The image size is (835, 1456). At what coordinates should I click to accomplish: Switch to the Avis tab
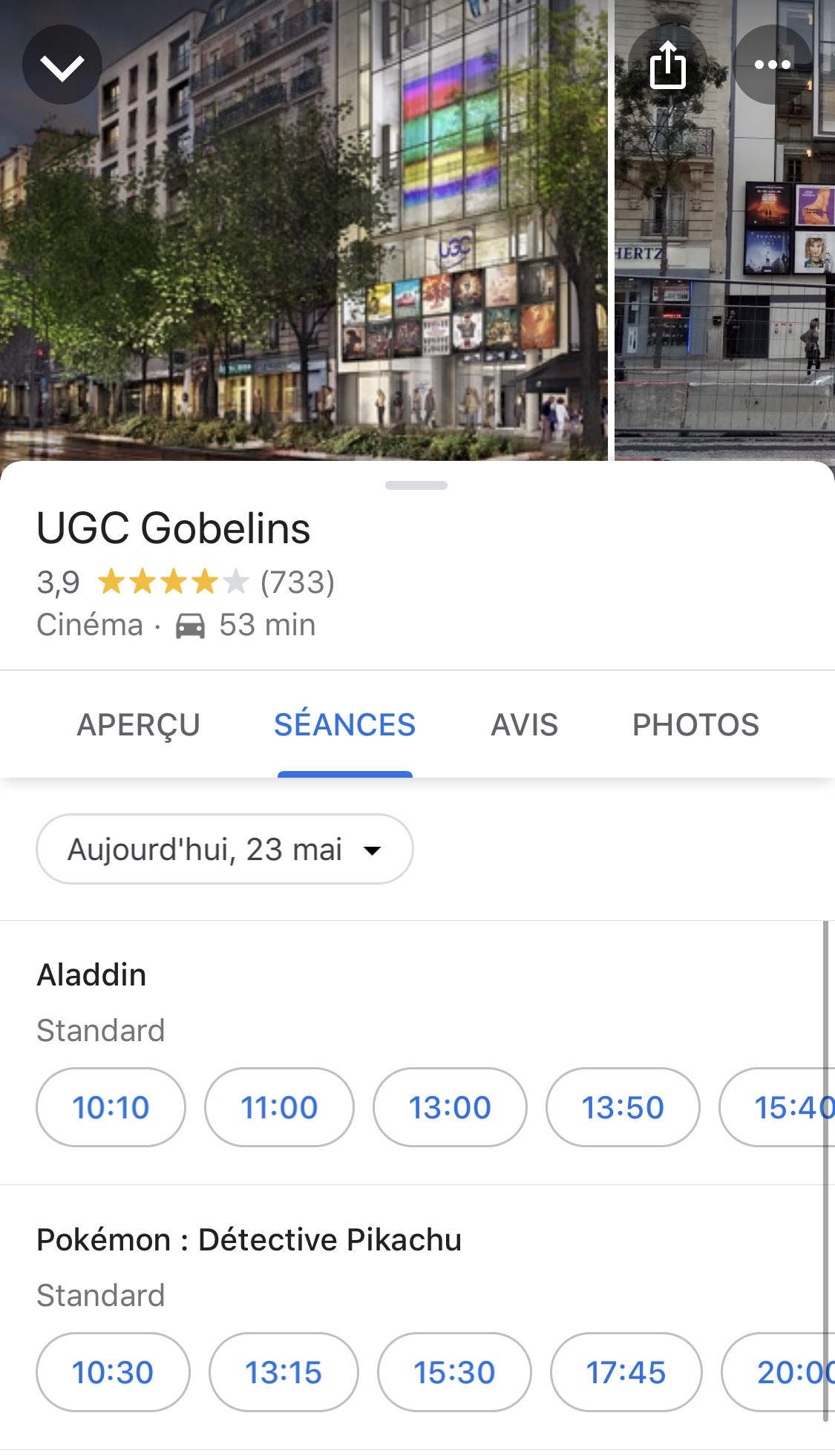click(x=524, y=725)
